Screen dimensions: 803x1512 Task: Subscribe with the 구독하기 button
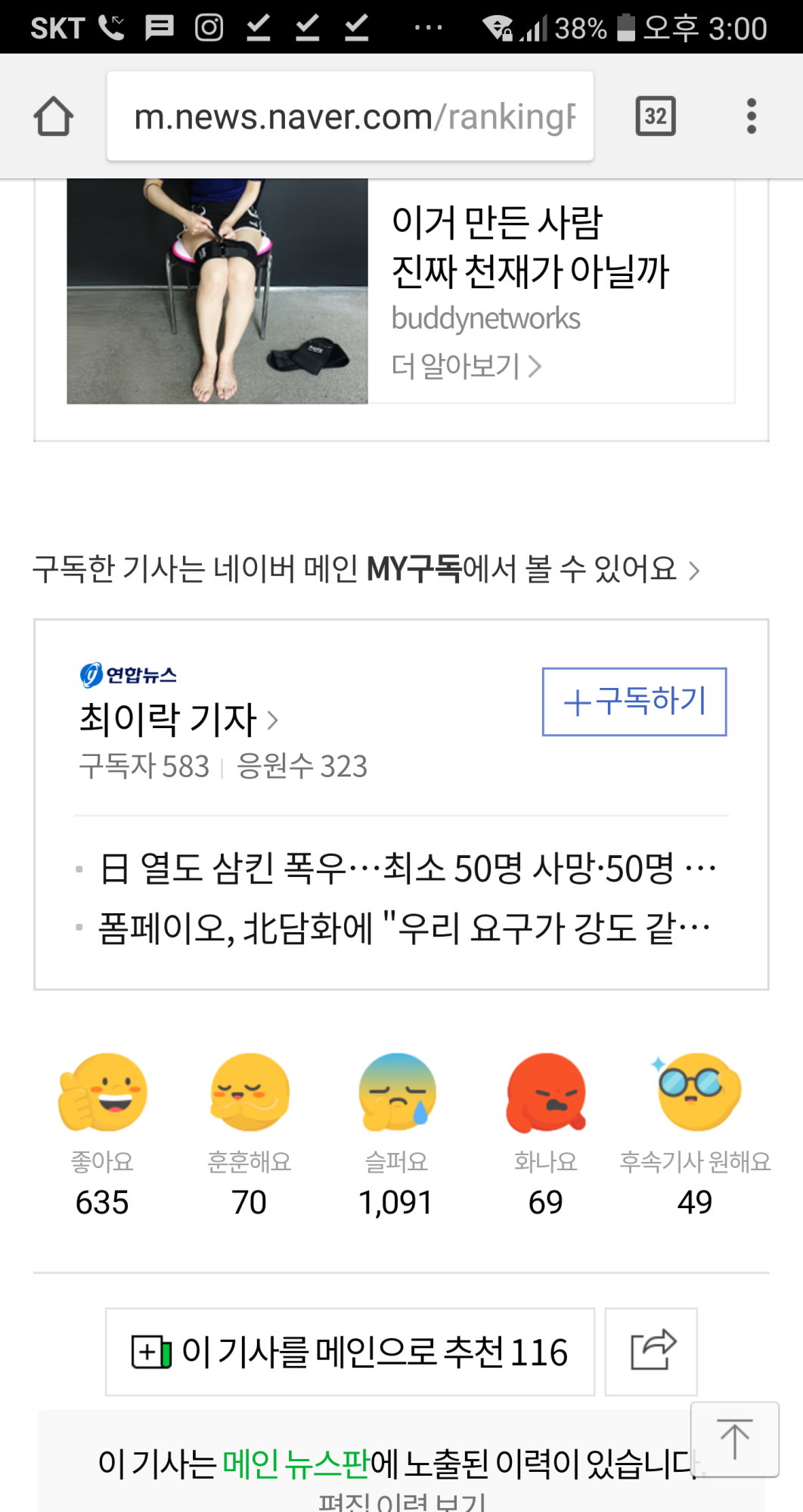634,702
